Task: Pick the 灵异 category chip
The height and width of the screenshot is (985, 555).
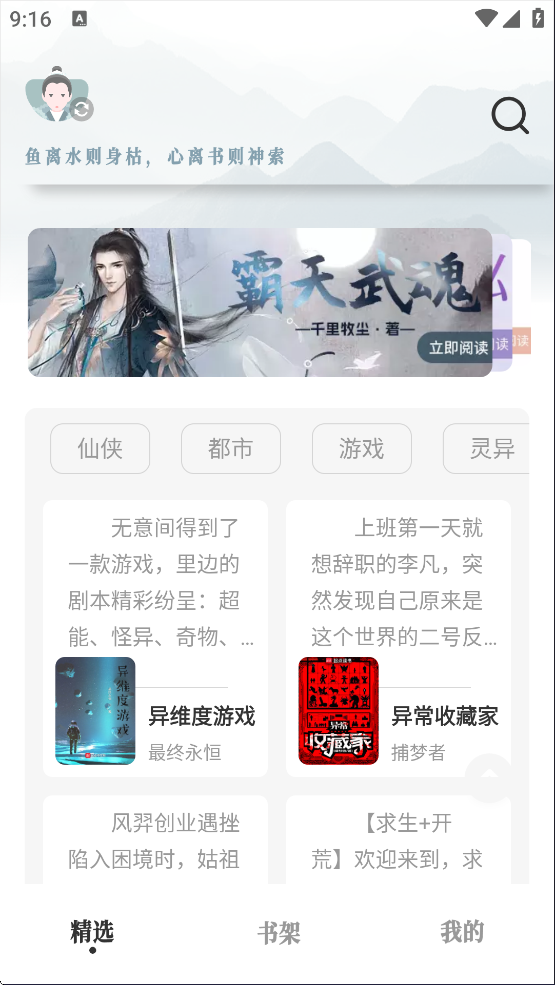Action: tap(486, 449)
